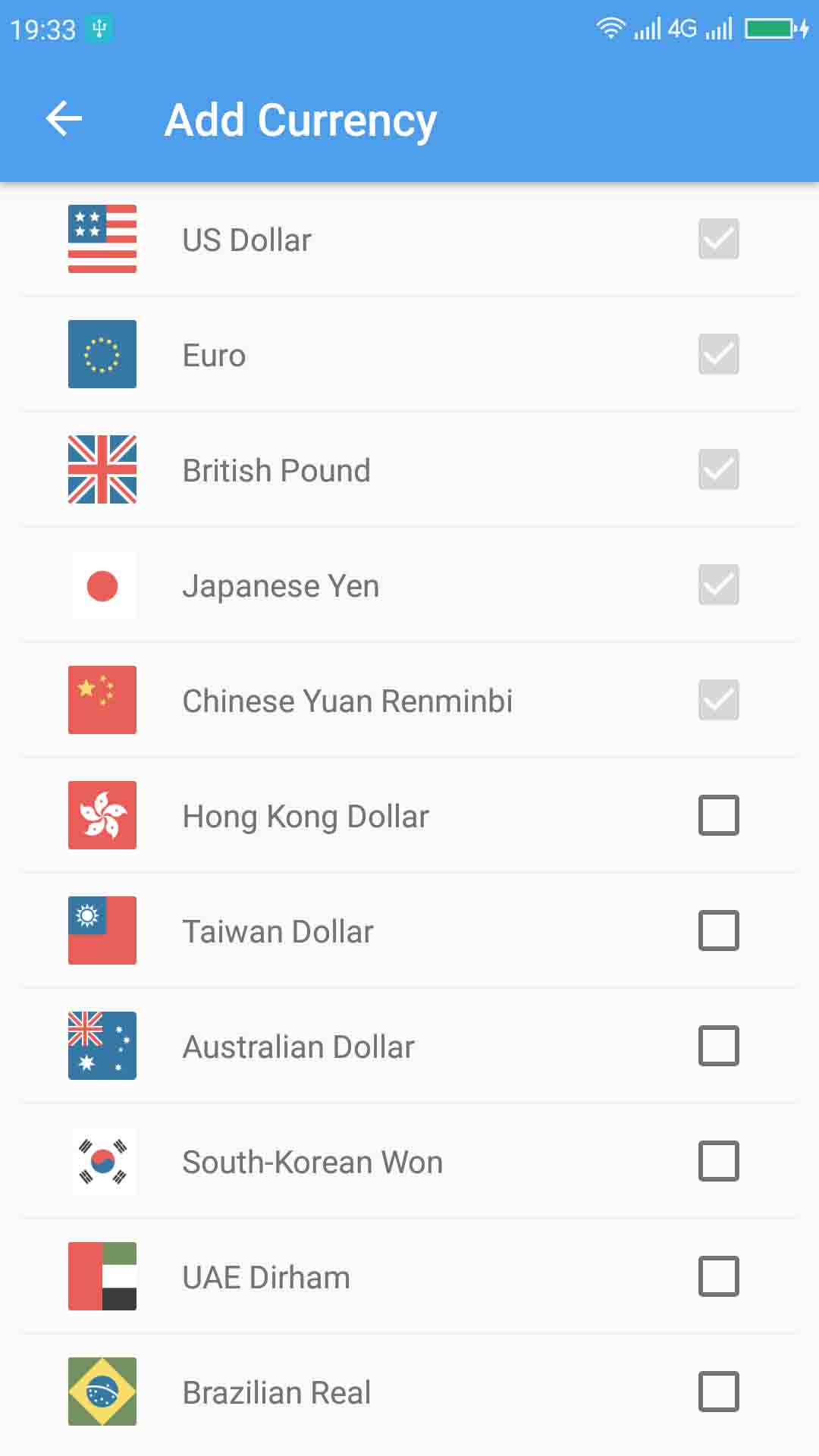Enable the Brazilian Real checkbox
Image resolution: width=819 pixels, height=1456 pixels.
[x=717, y=1392]
